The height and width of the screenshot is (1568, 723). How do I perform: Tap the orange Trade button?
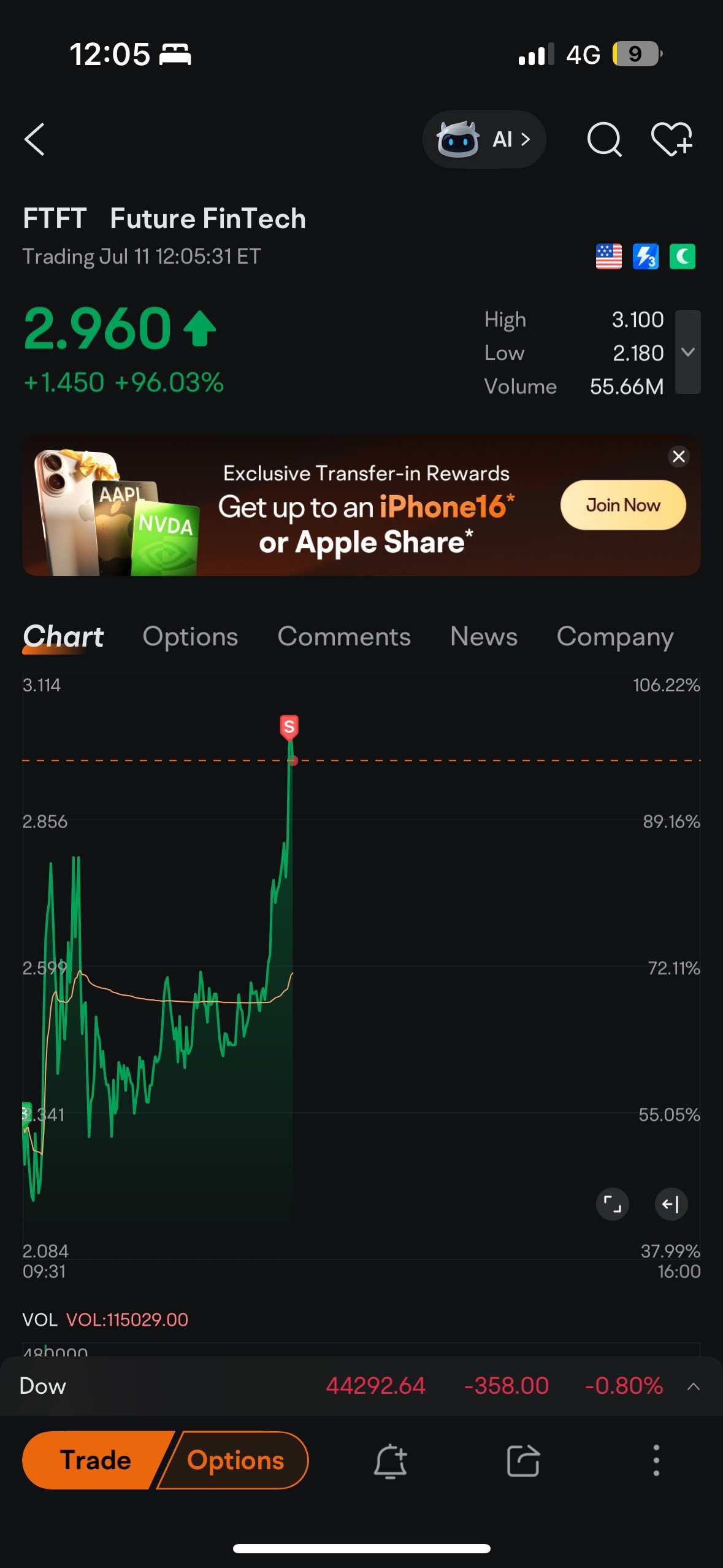click(x=95, y=1460)
